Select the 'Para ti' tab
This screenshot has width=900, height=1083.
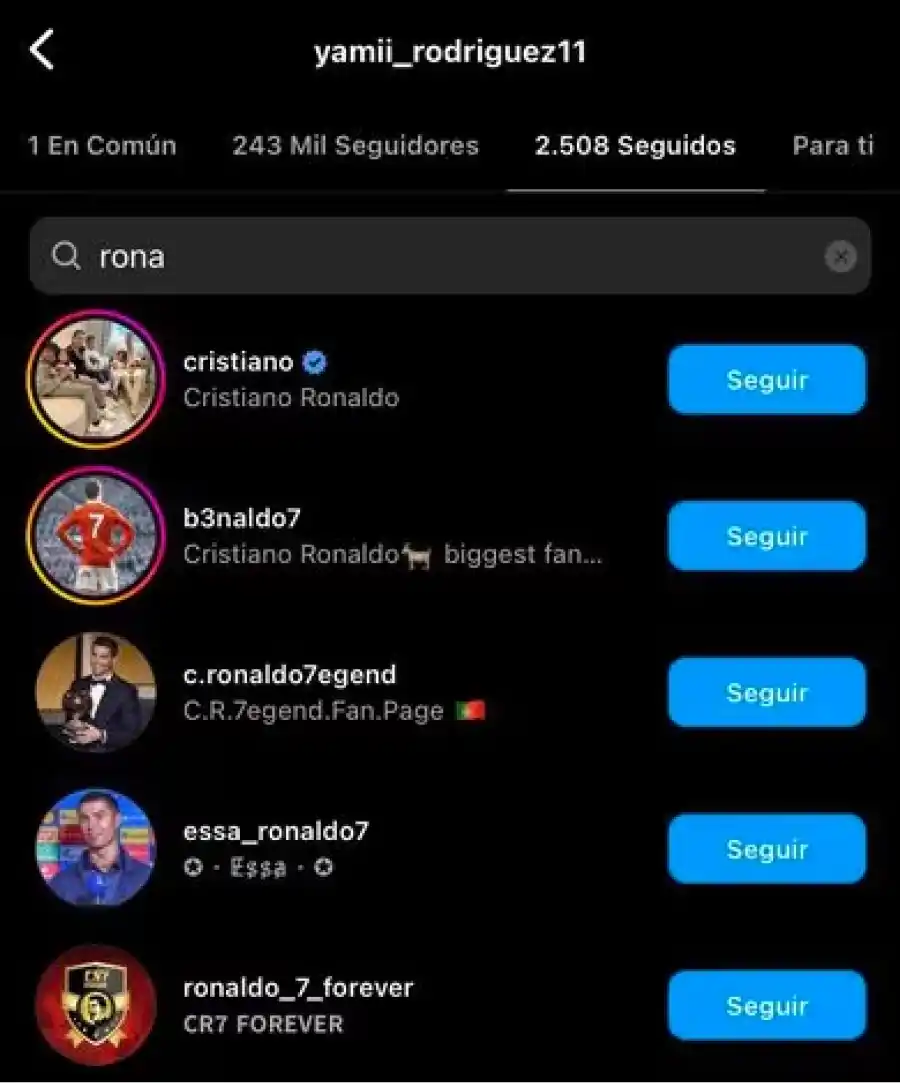click(833, 146)
